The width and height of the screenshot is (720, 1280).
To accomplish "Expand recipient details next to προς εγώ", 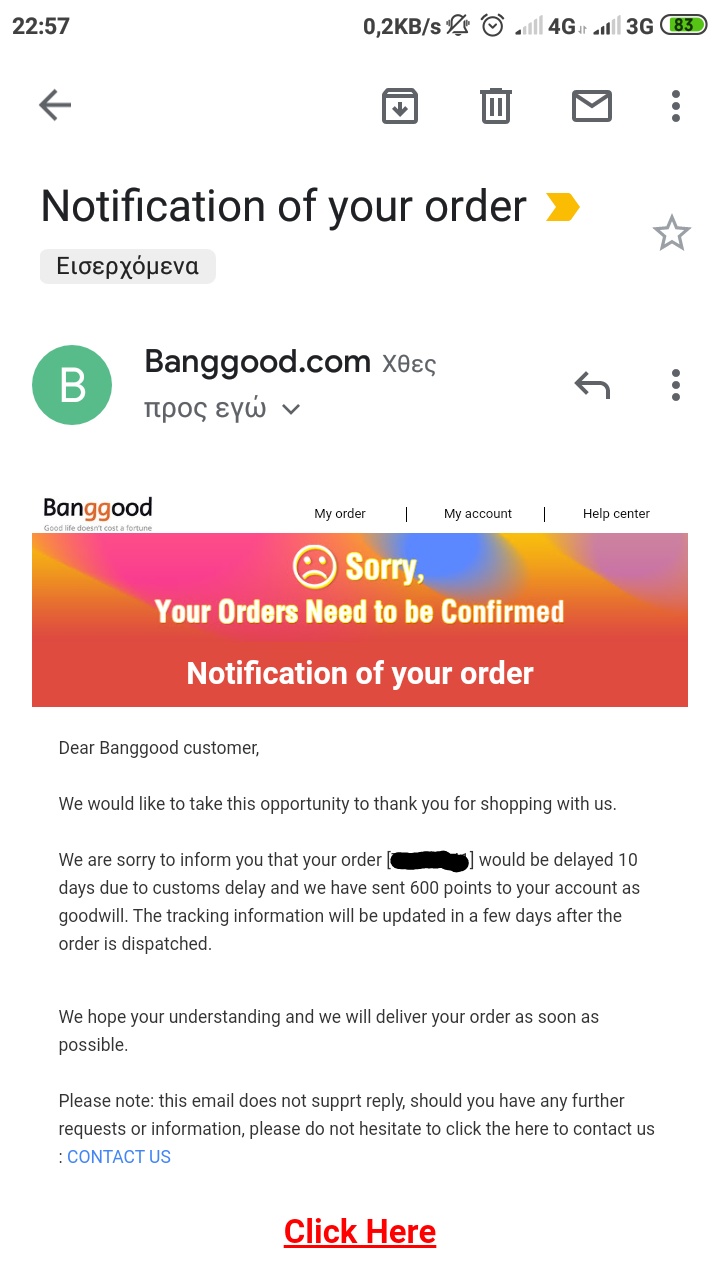I will click(291, 409).
